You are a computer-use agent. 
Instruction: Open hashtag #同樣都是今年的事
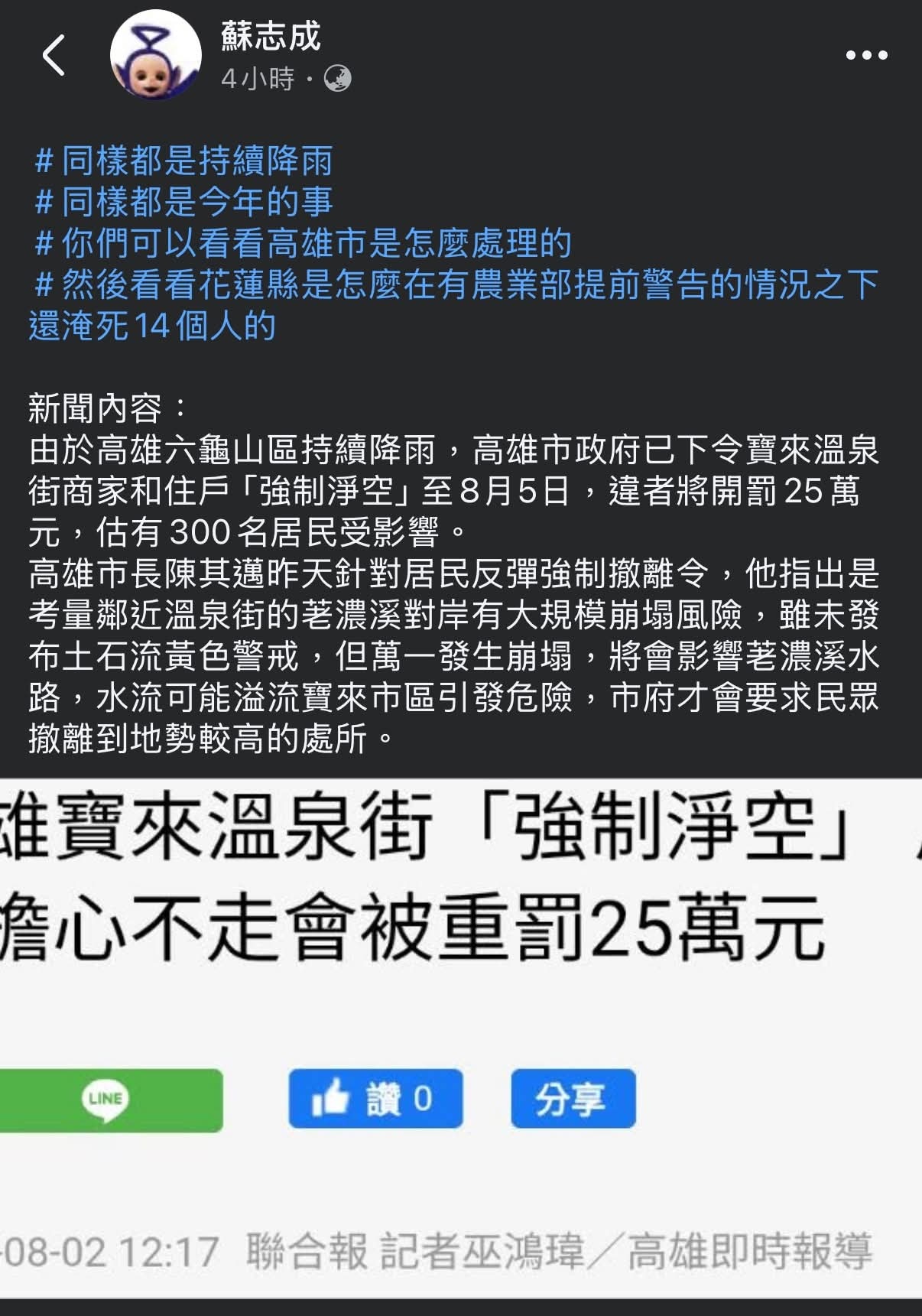pos(183,203)
